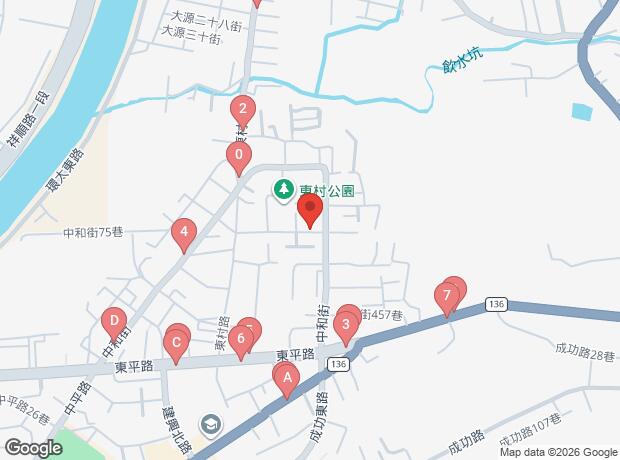Open the 東村公園 park place icon

285,188
